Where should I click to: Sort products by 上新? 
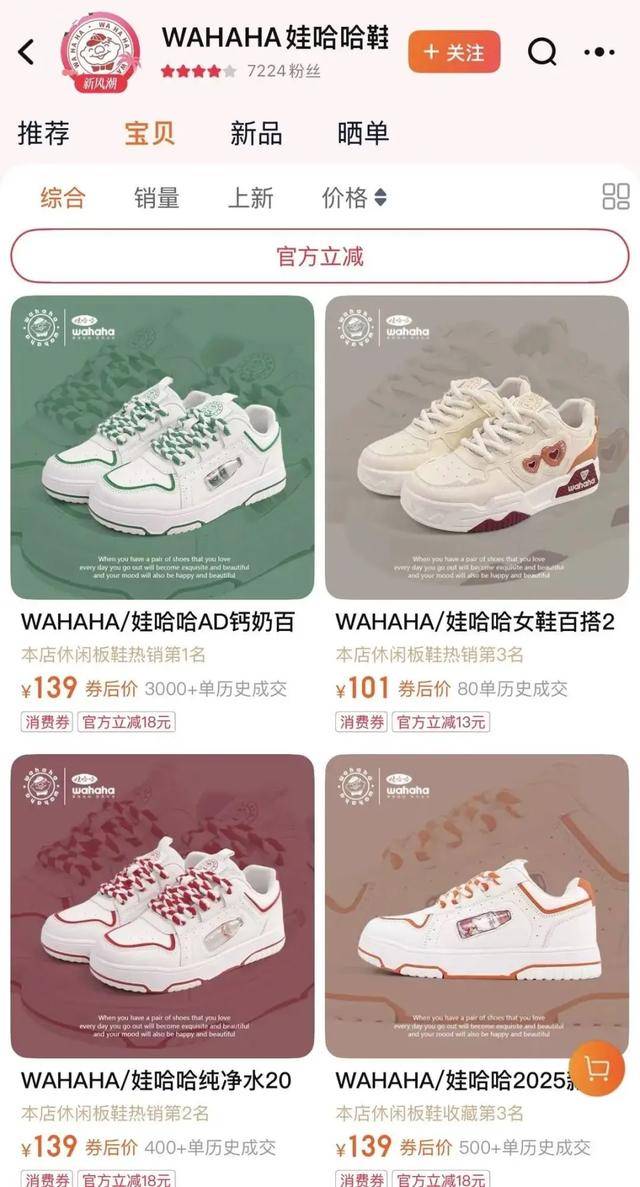pos(250,197)
